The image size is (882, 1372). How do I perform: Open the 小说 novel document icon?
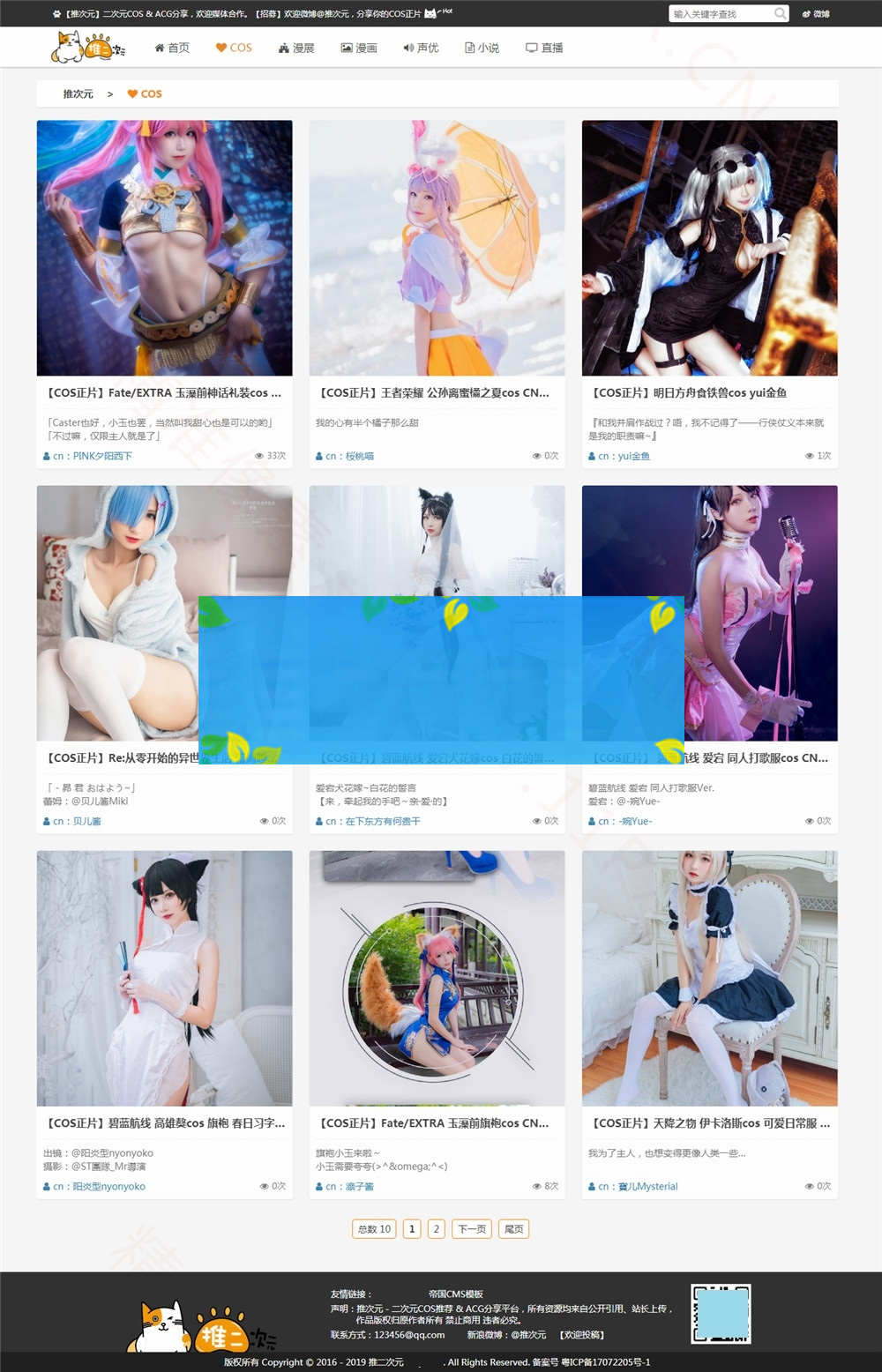[470, 48]
